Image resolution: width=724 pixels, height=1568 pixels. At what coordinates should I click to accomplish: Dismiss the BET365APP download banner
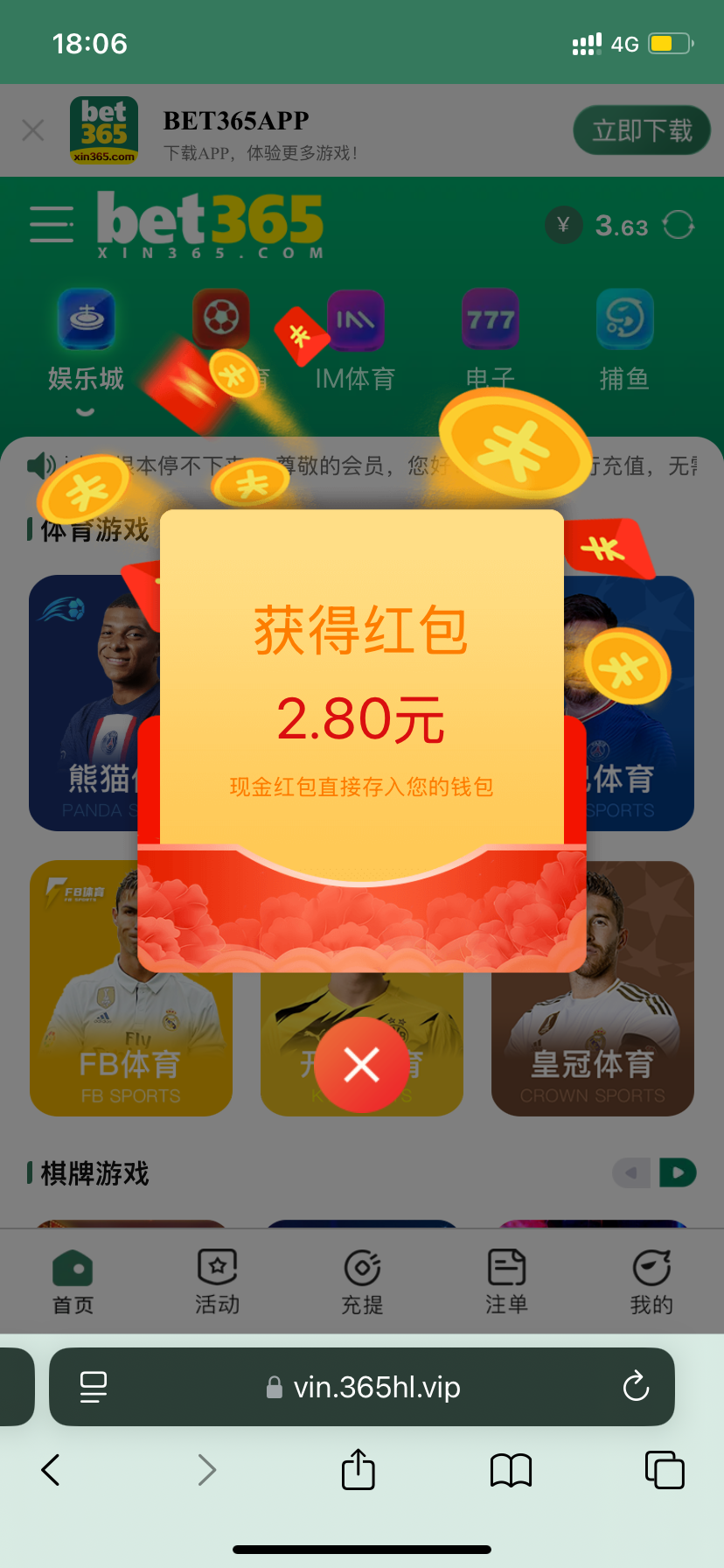pos(33,131)
